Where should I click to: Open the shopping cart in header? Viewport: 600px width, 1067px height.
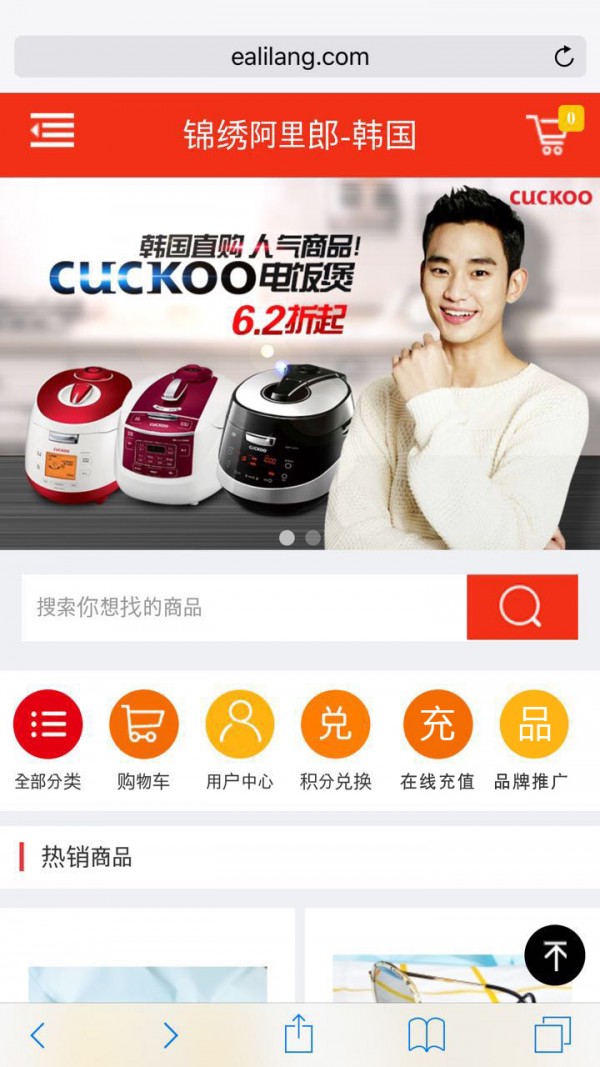[x=550, y=134]
